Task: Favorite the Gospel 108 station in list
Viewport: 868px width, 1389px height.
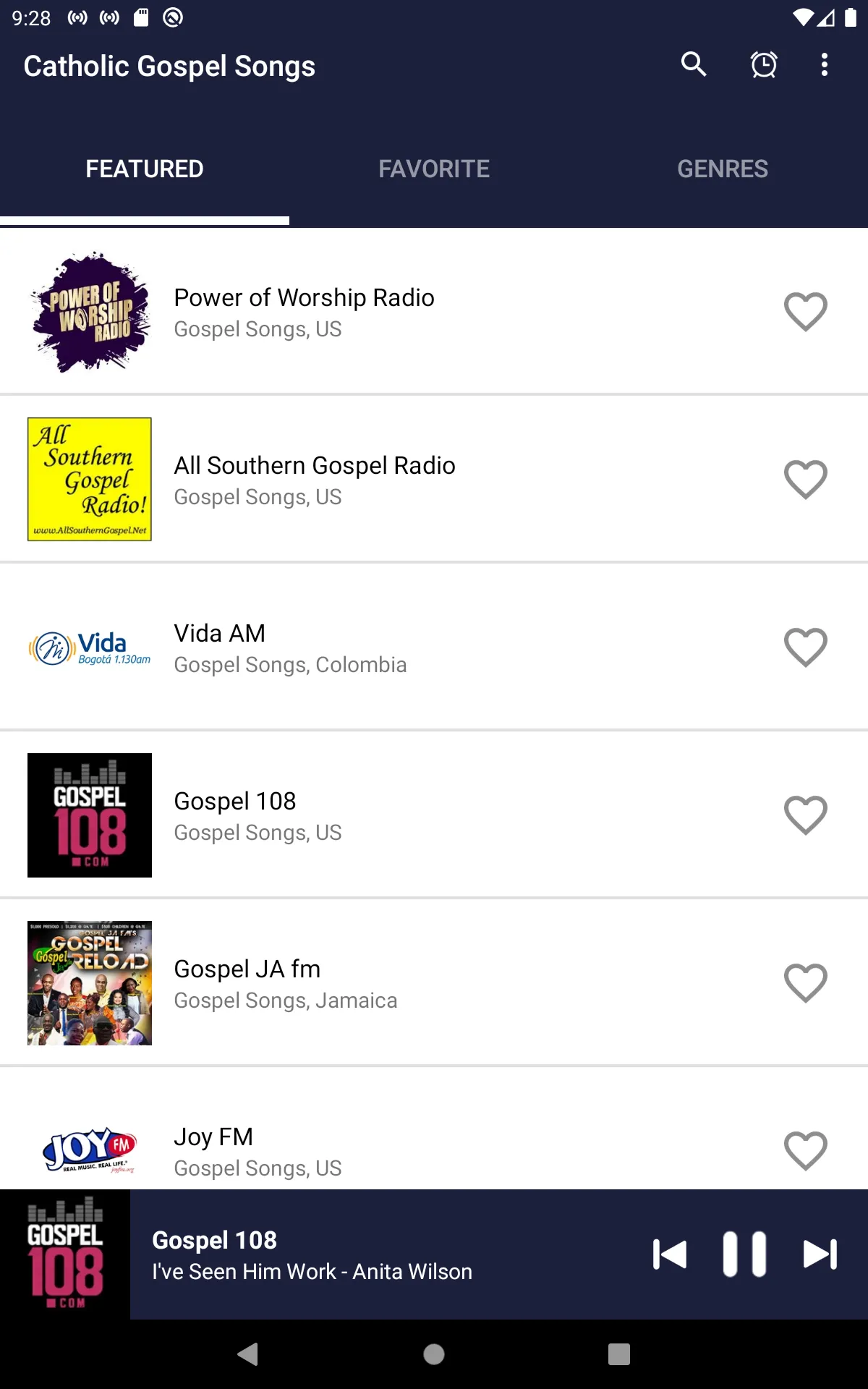Action: click(x=806, y=815)
